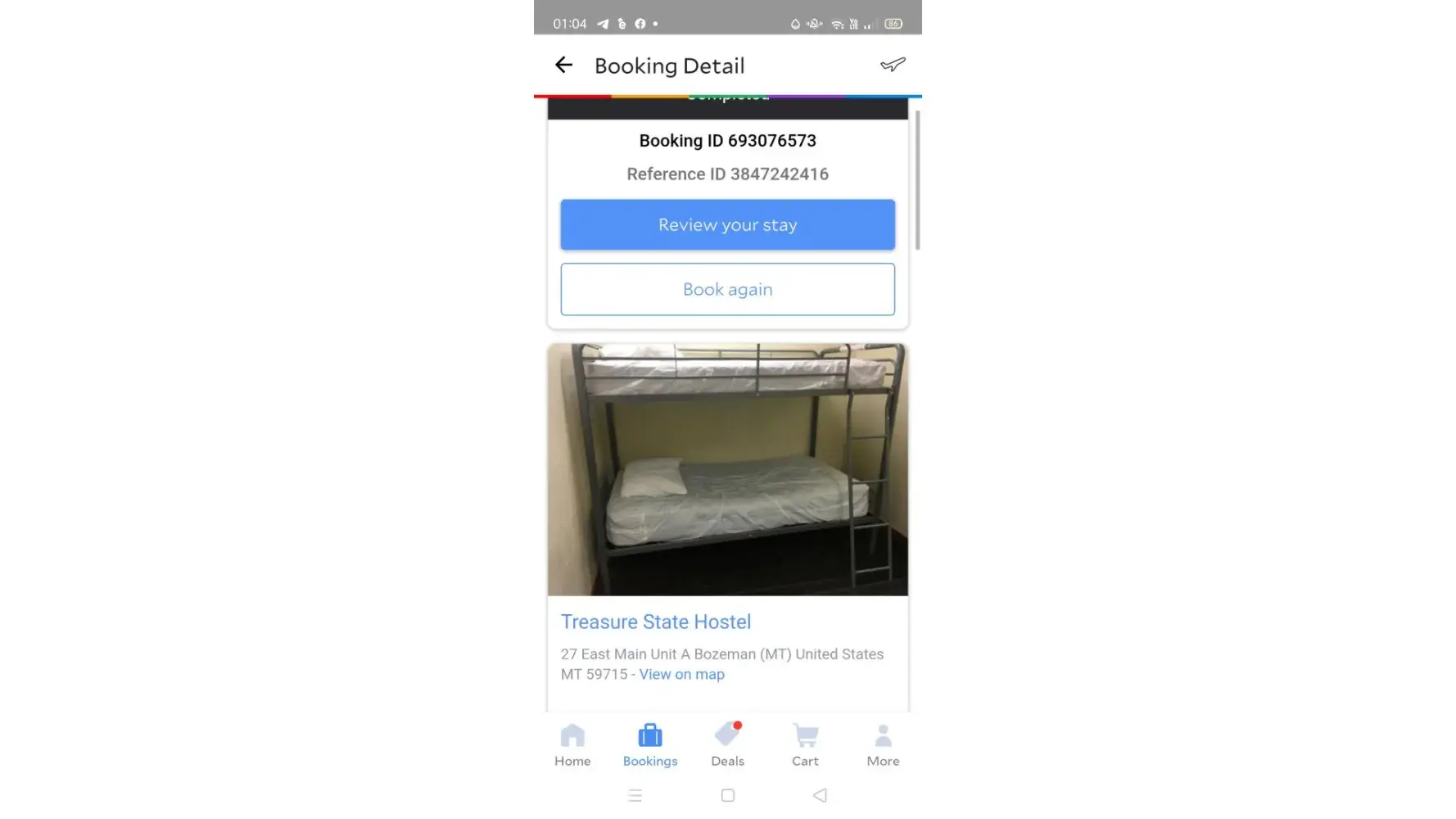The image size is (1456, 819).
Task: View hostel address on map
Action: [x=681, y=674]
